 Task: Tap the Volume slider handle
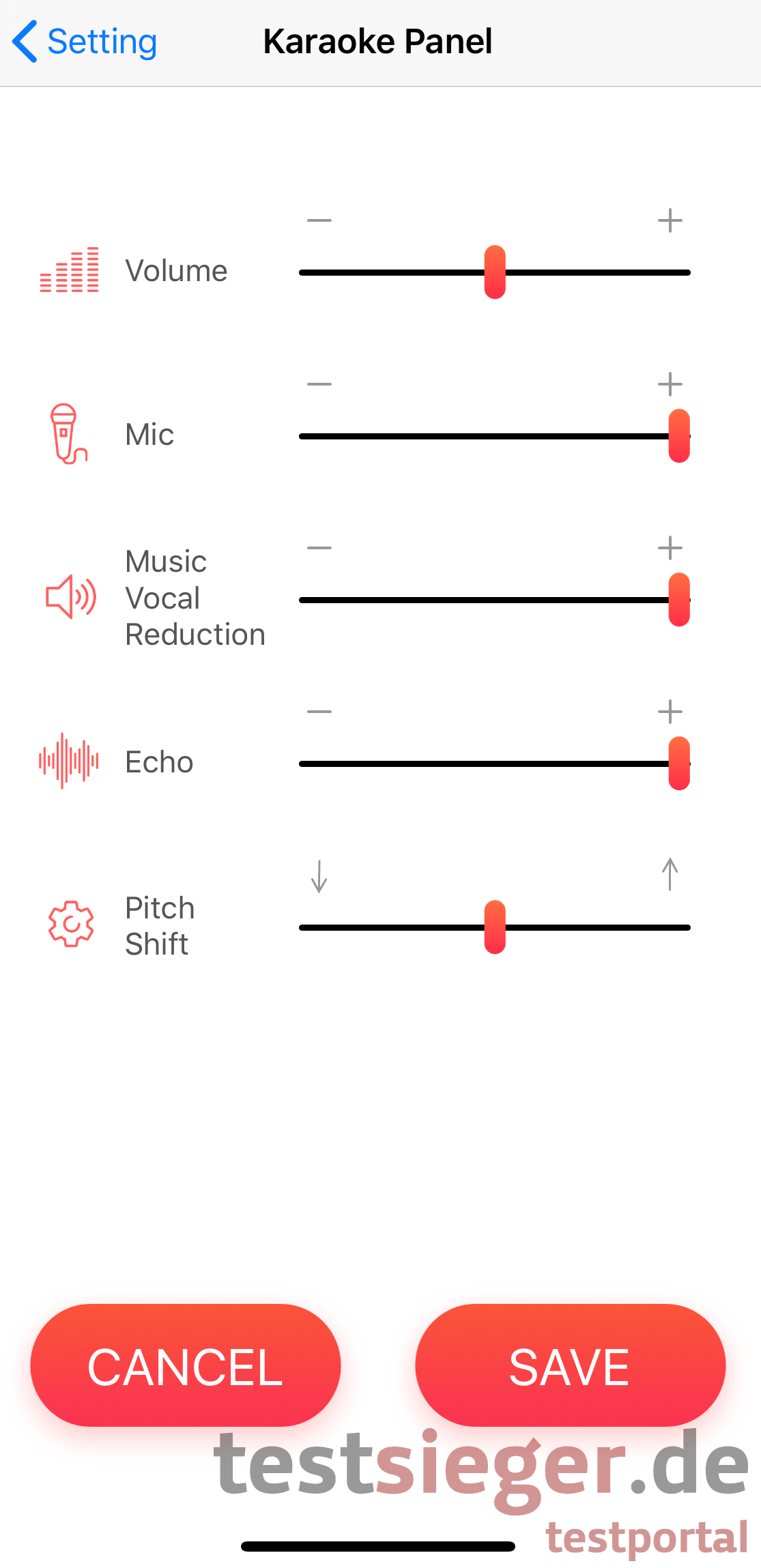click(495, 272)
